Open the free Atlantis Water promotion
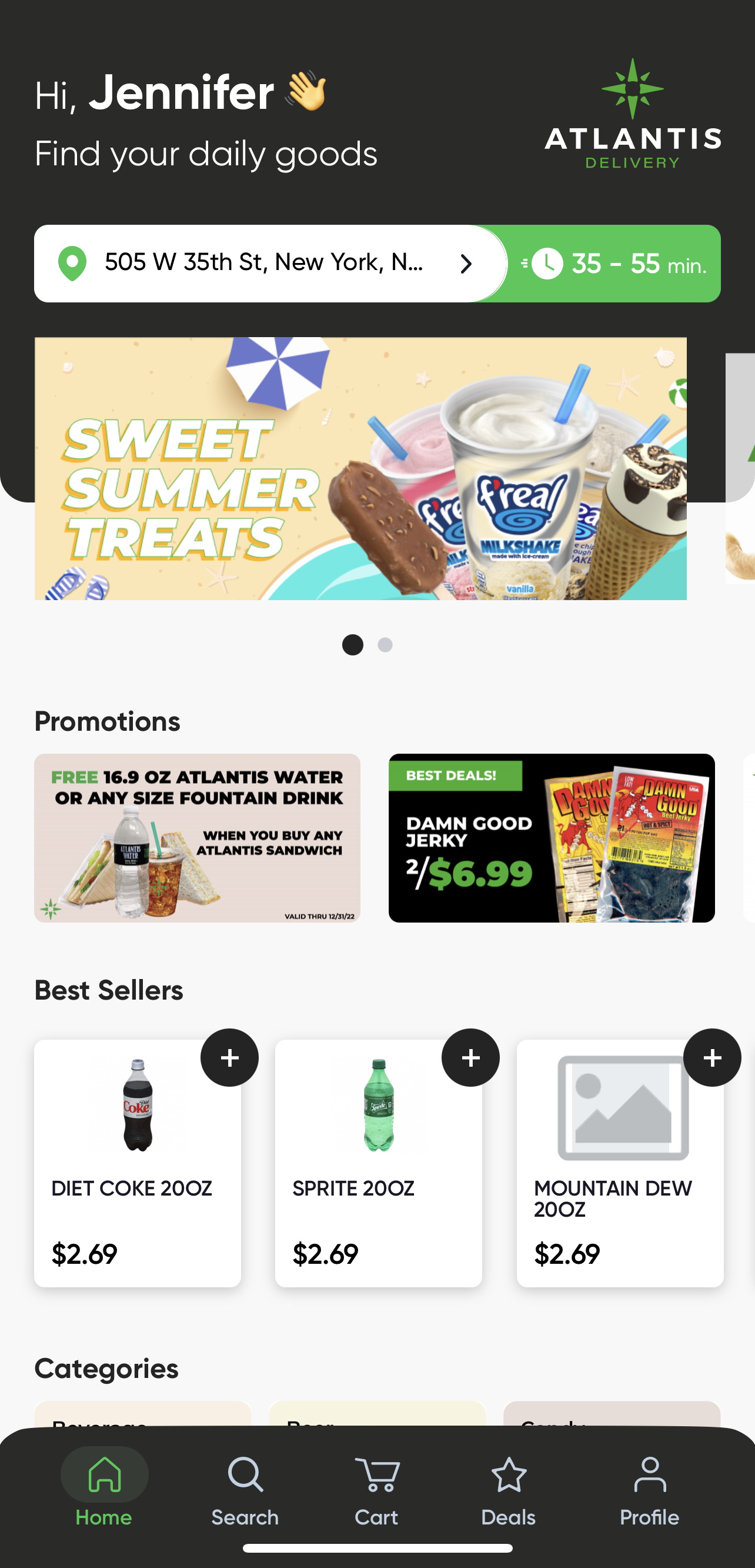Viewport: 755px width, 1568px height. [x=197, y=838]
